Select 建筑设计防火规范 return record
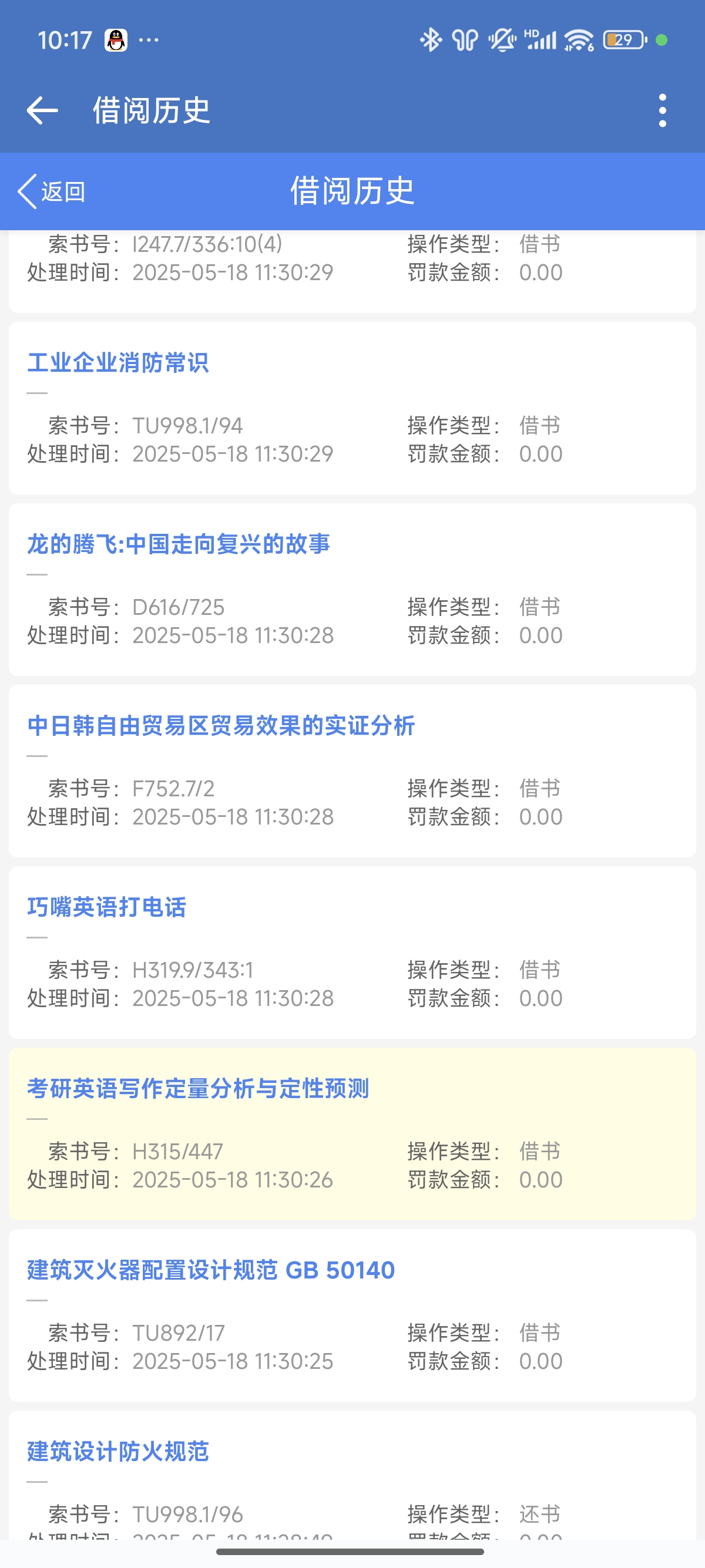 [x=118, y=1451]
